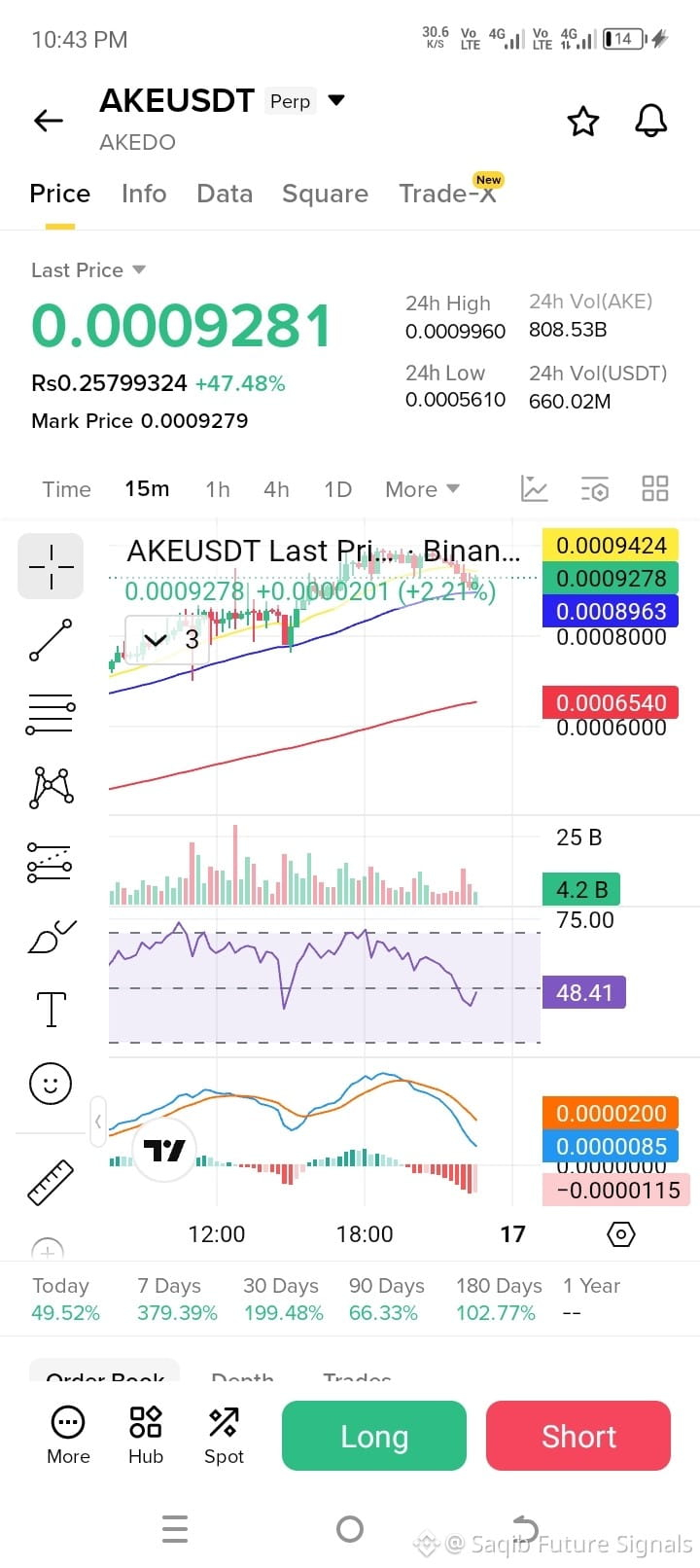This screenshot has height=1568, width=700.
Task: Switch to the Info tab
Action: point(144,194)
